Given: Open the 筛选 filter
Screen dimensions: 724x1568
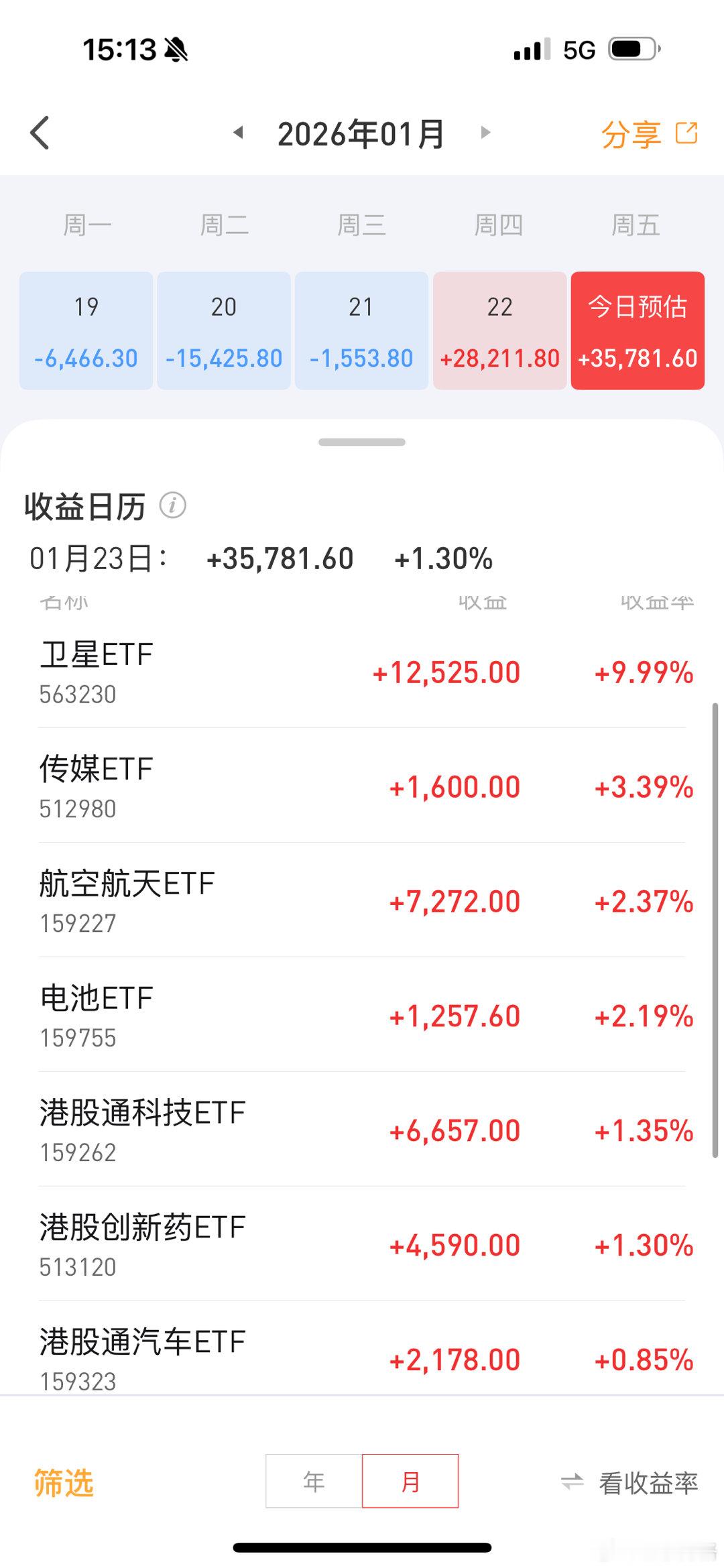Looking at the screenshot, I should point(64,1482).
